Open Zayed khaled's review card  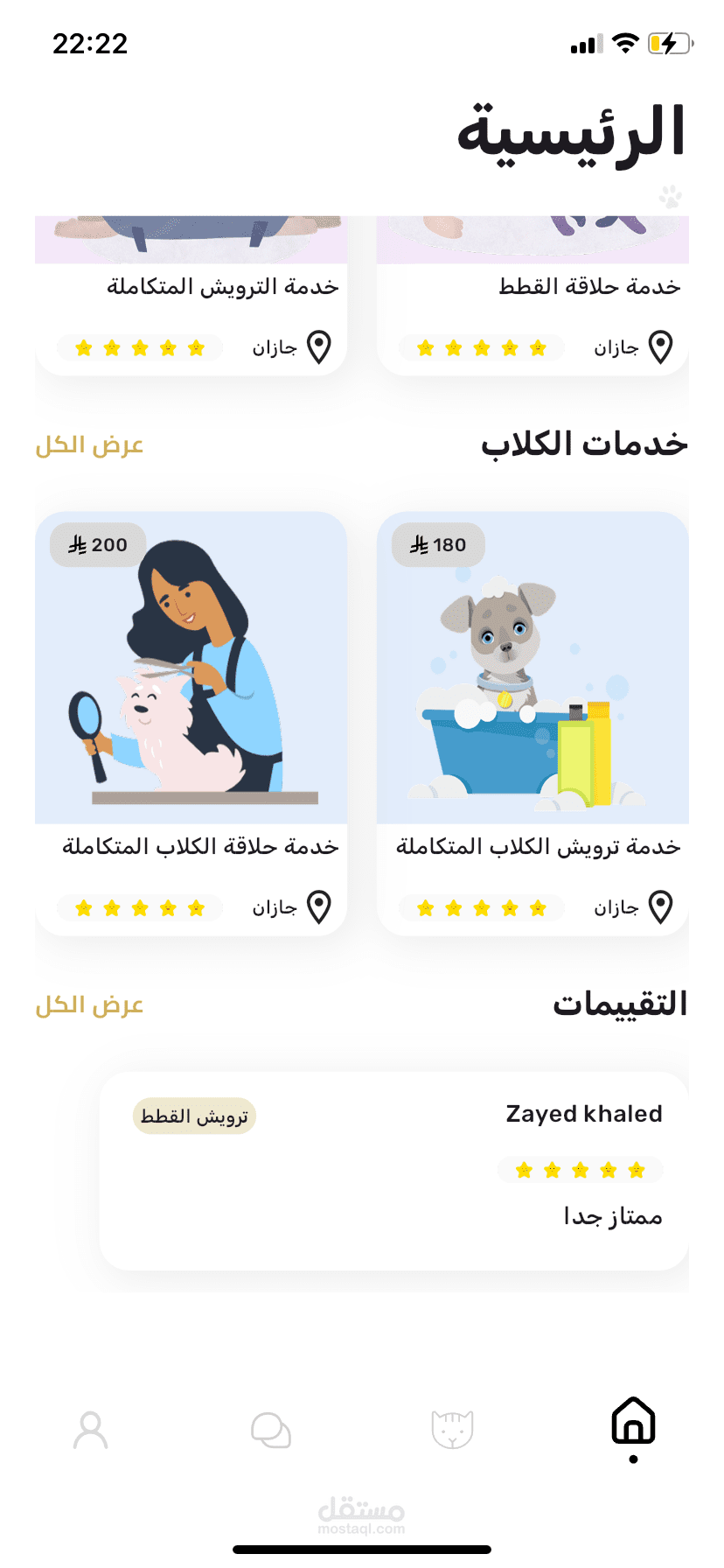[393, 1171]
